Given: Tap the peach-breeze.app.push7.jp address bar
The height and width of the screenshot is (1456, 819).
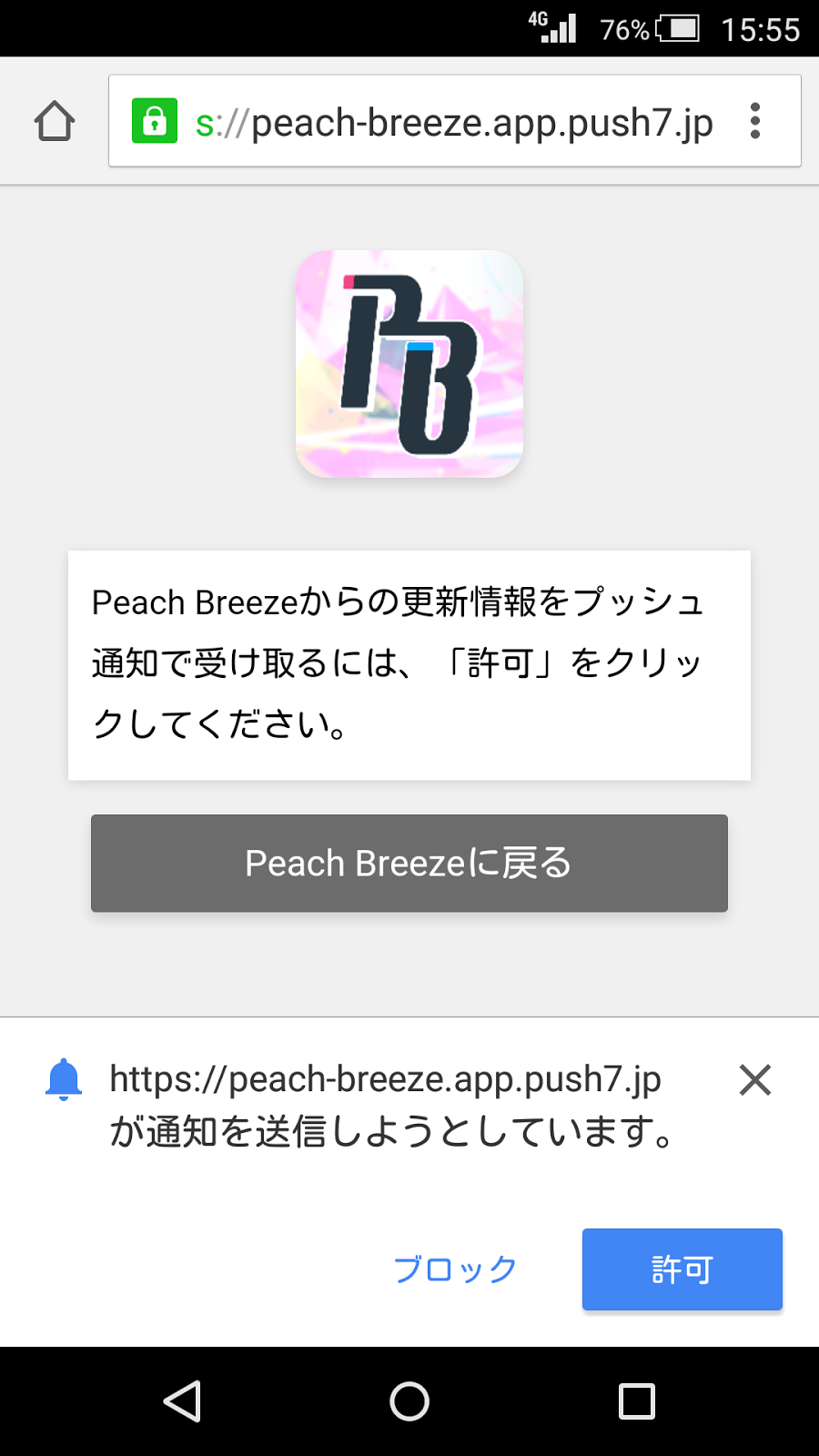Looking at the screenshot, I should (x=453, y=122).
